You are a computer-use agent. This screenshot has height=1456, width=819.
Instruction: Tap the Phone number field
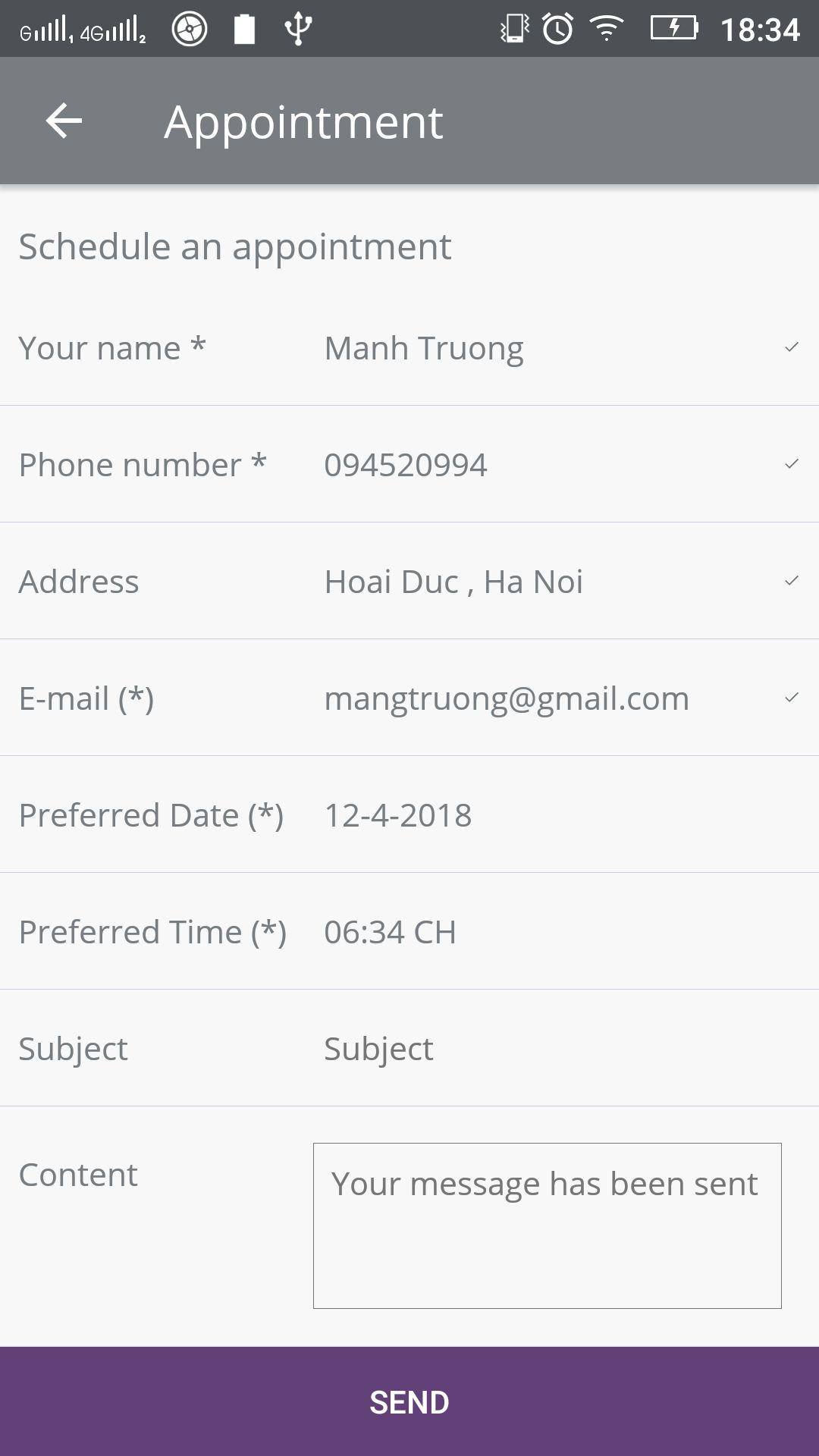563,465
